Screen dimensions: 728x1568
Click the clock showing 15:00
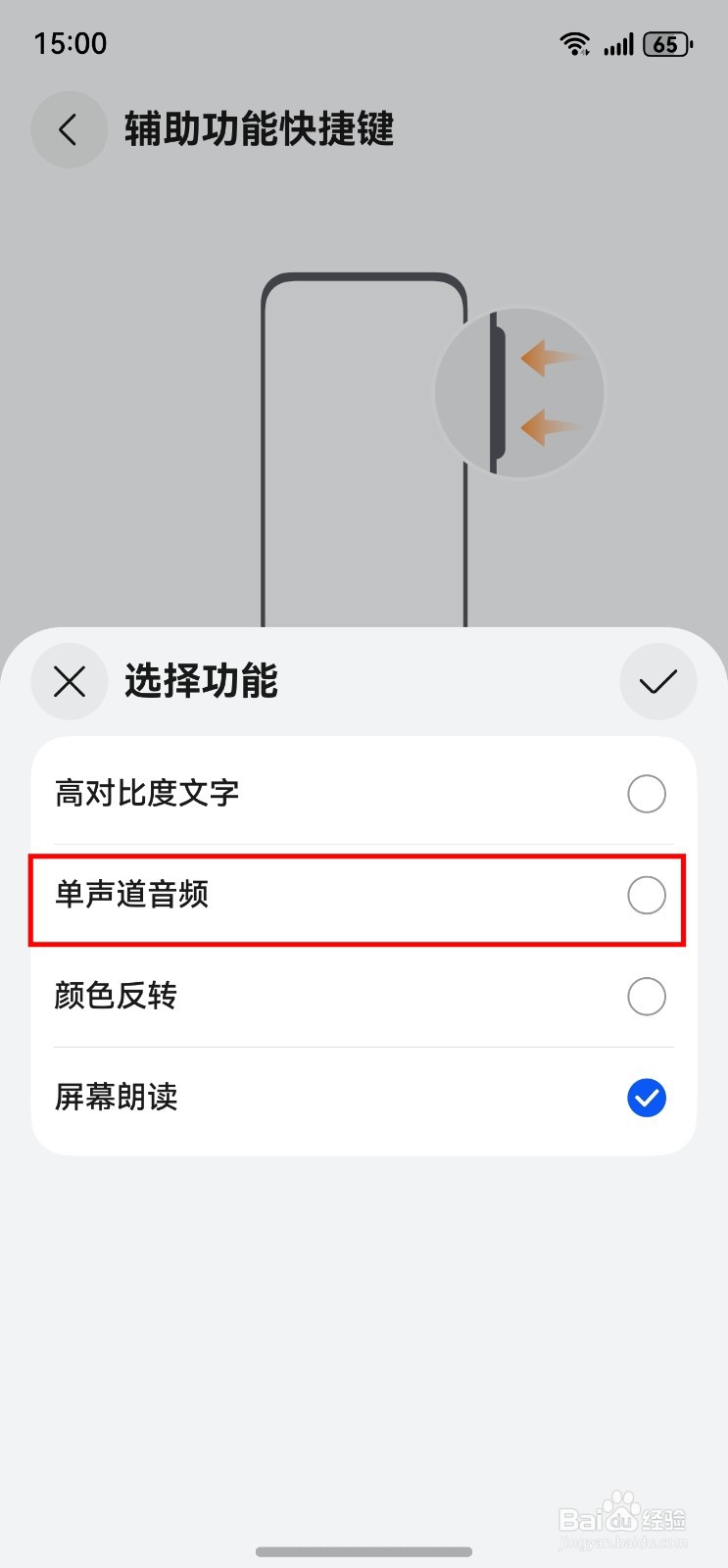coord(68,42)
